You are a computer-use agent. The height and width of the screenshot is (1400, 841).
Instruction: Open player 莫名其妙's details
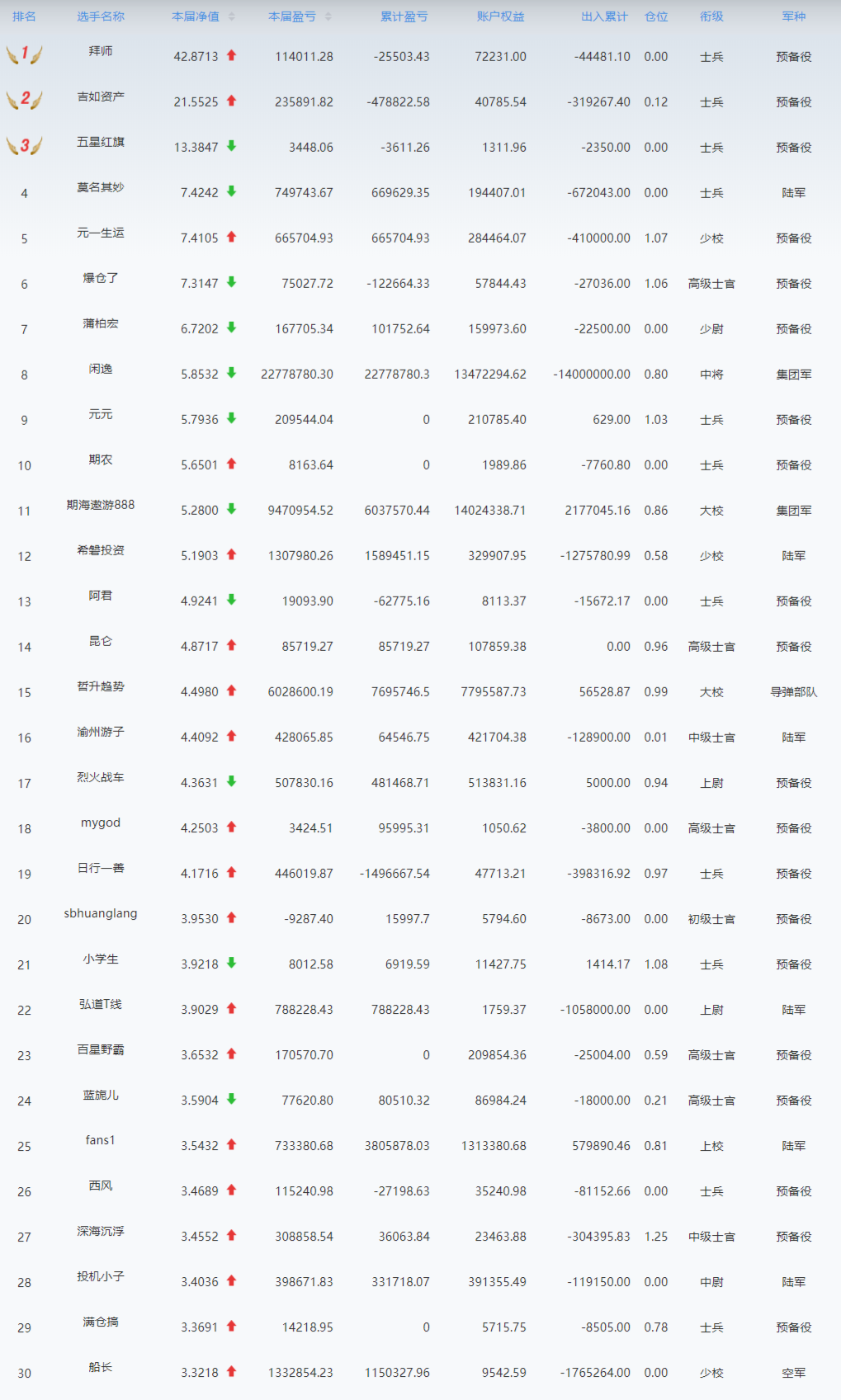[x=101, y=187]
